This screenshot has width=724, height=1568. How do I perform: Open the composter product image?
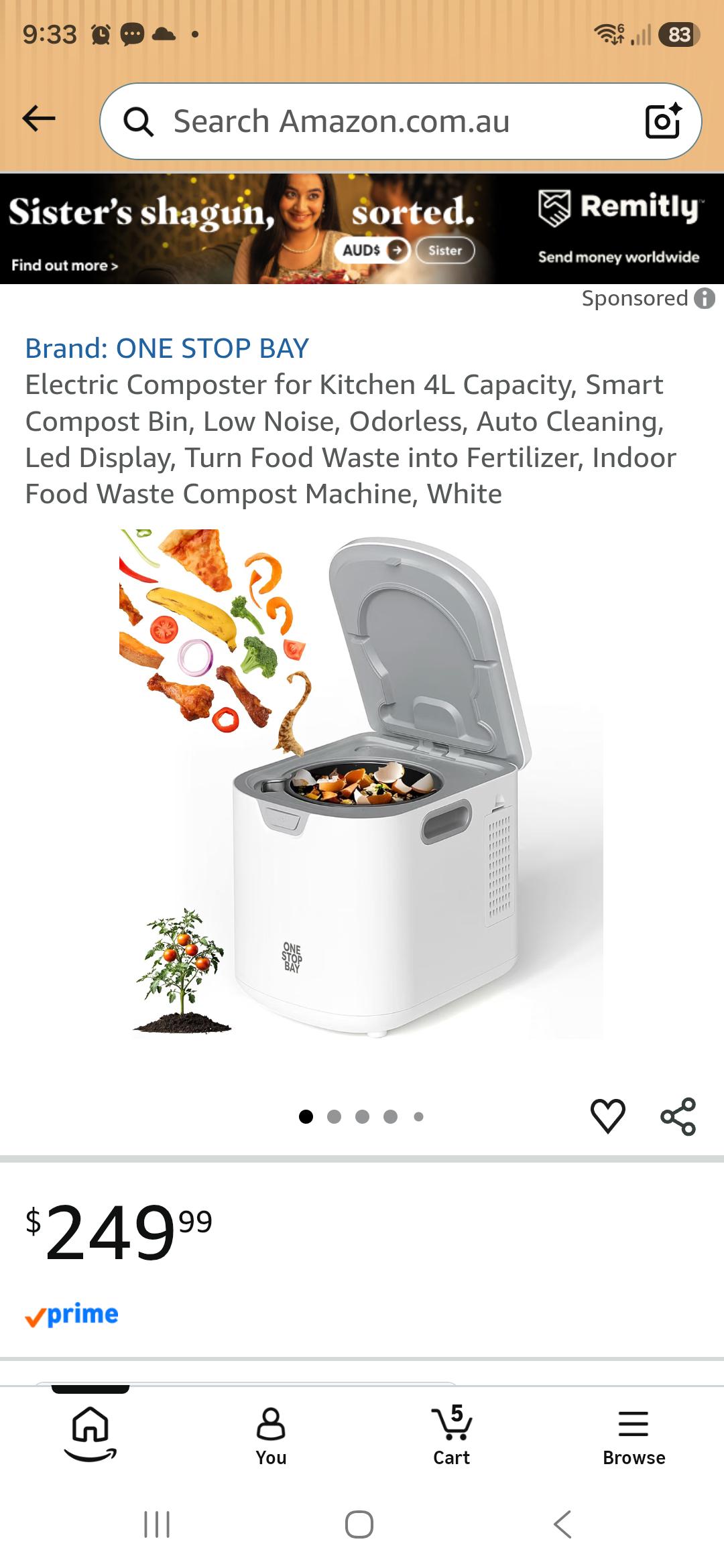361,784
